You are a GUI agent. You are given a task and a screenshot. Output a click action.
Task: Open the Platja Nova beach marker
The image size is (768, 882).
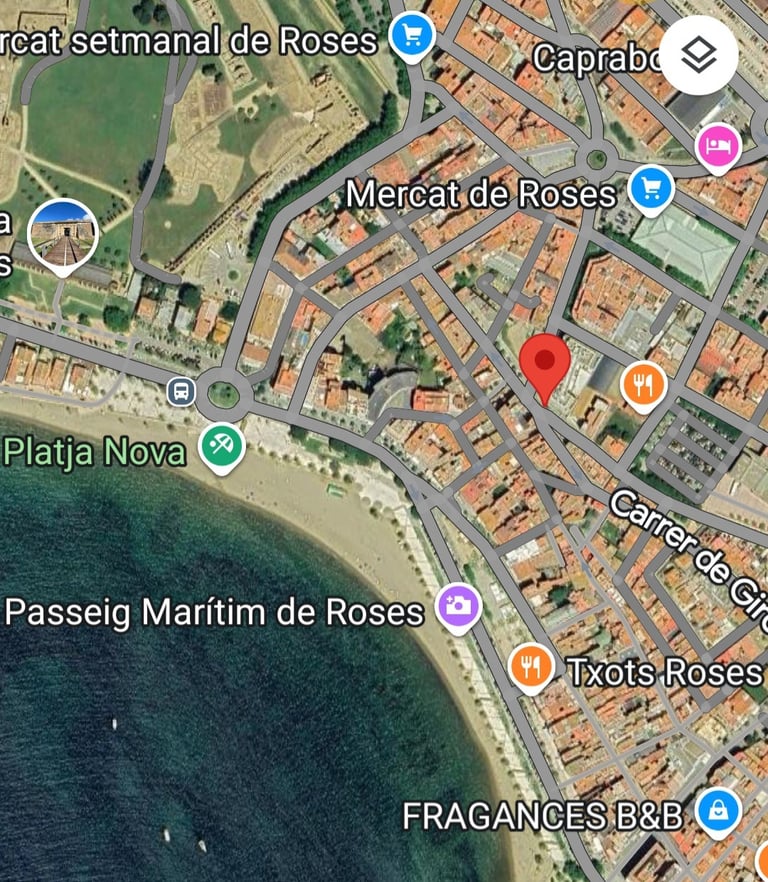222,447
